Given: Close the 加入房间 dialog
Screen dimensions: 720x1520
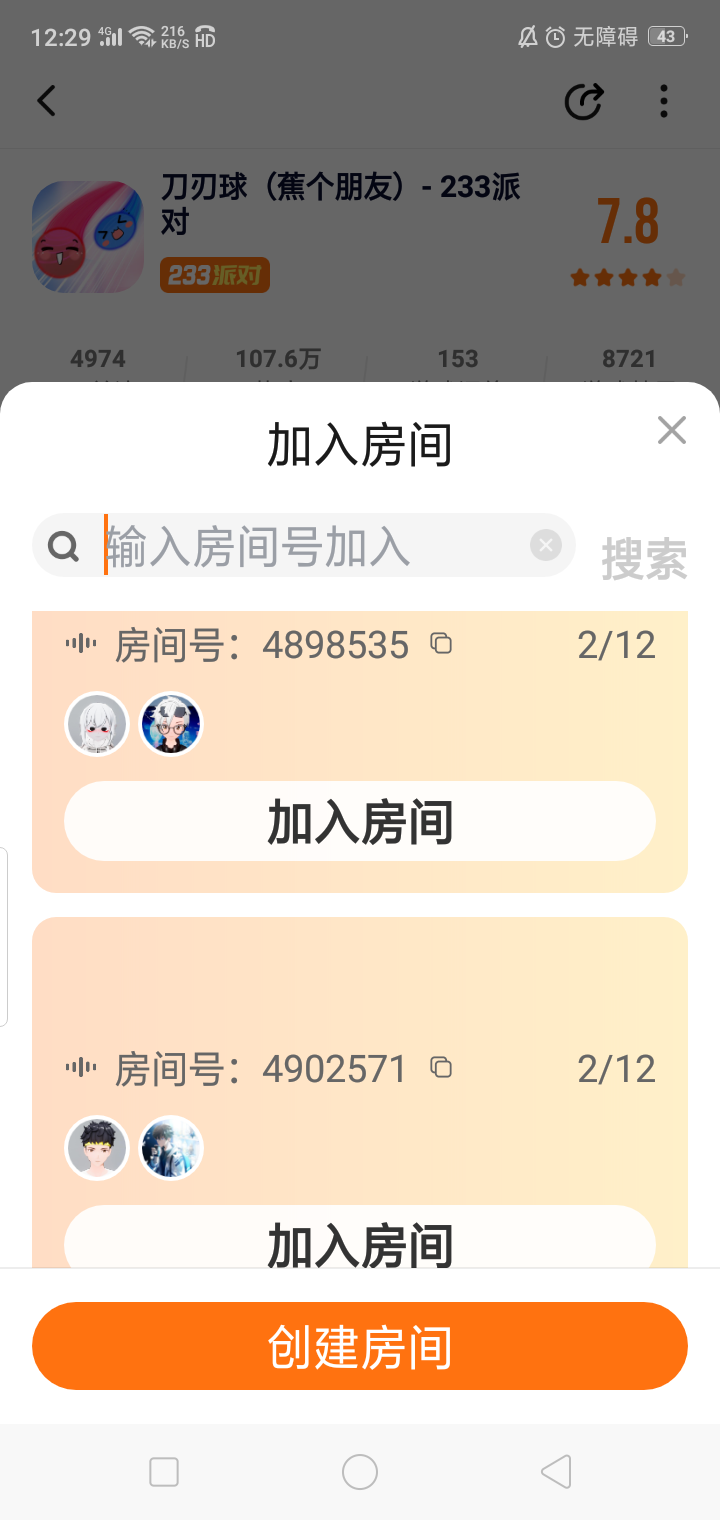Looking at the screenshot, I should tap(672, 431).
